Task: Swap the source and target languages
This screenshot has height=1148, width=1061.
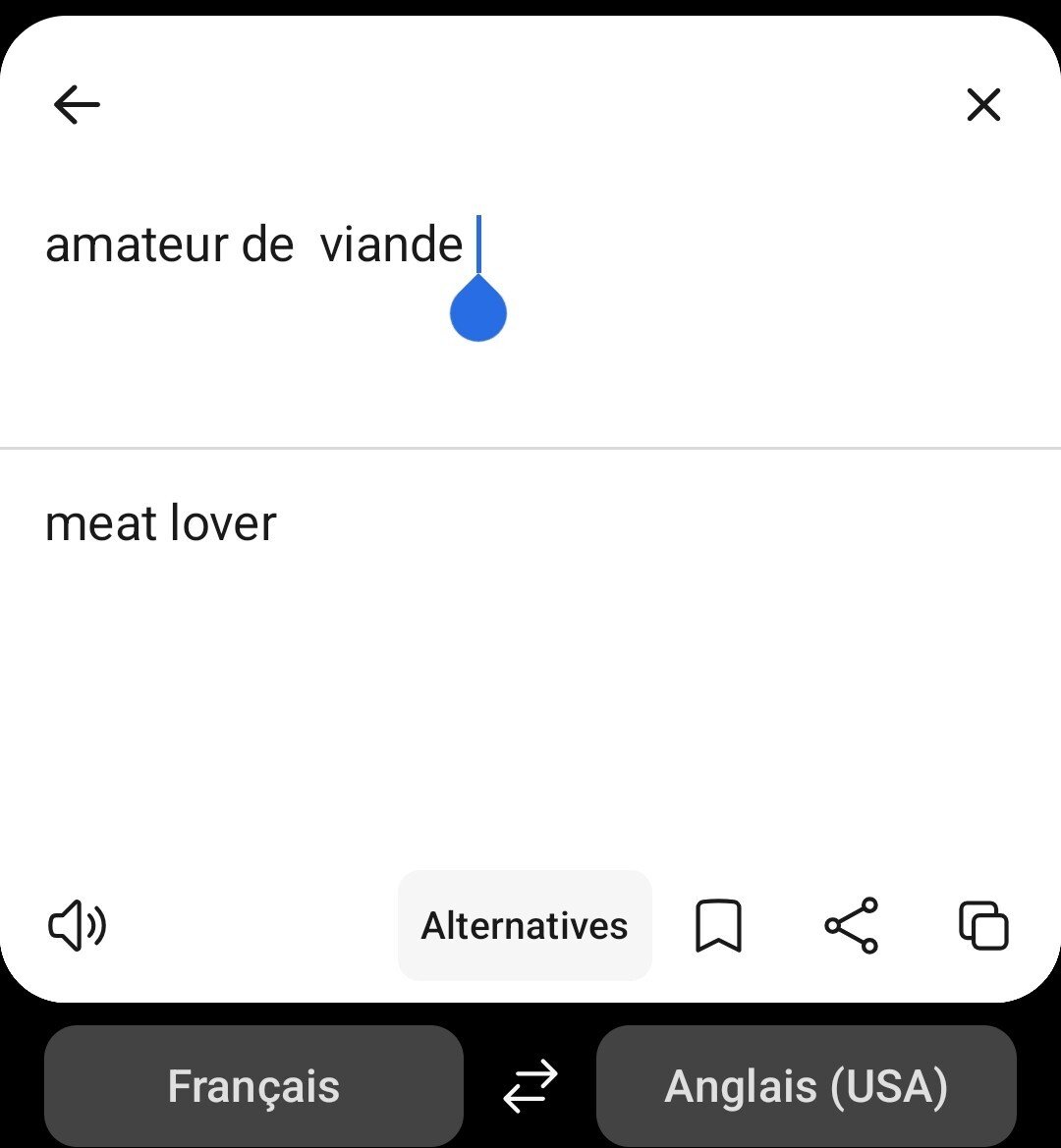Action: click(530, 1086)
